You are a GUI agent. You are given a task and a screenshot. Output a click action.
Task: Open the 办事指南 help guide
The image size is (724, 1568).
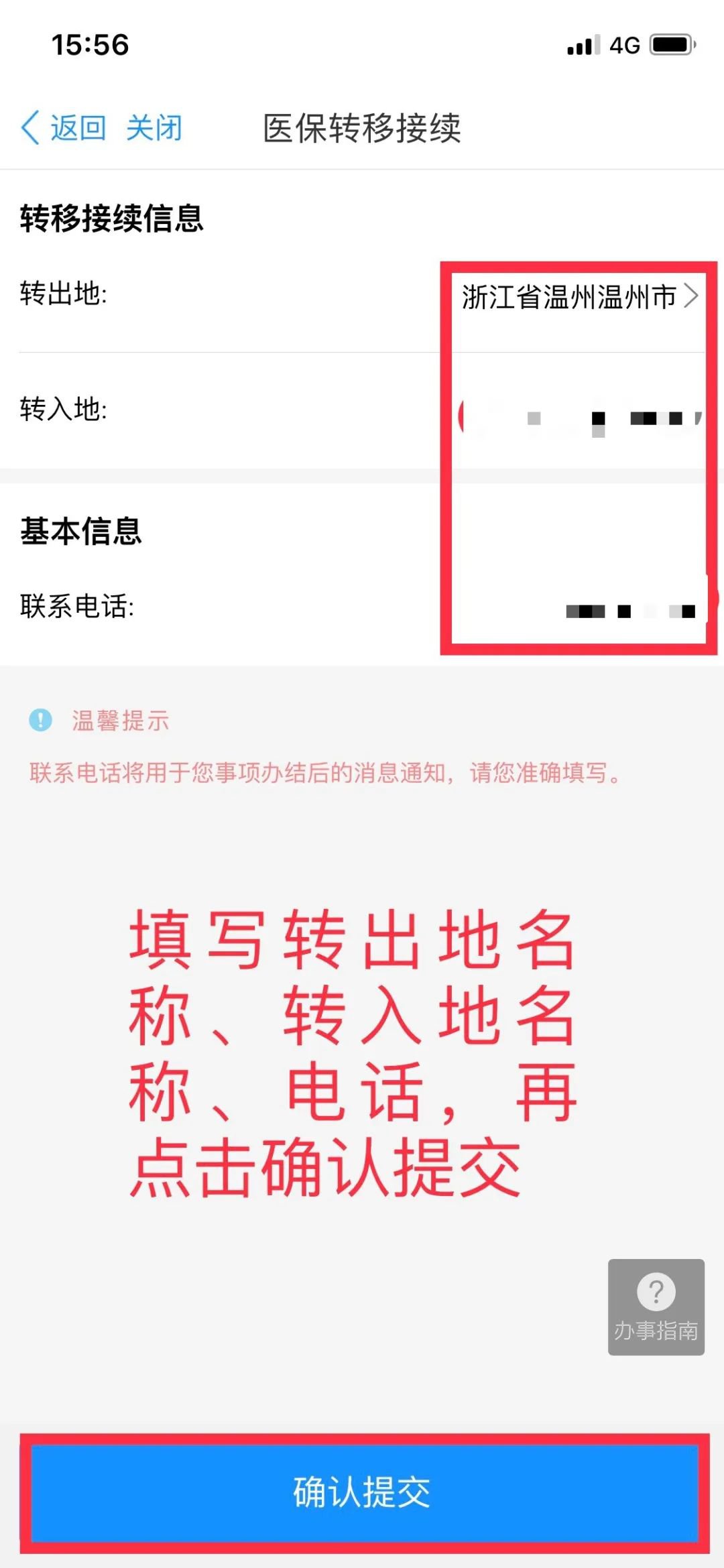(x=656, y=1307)
